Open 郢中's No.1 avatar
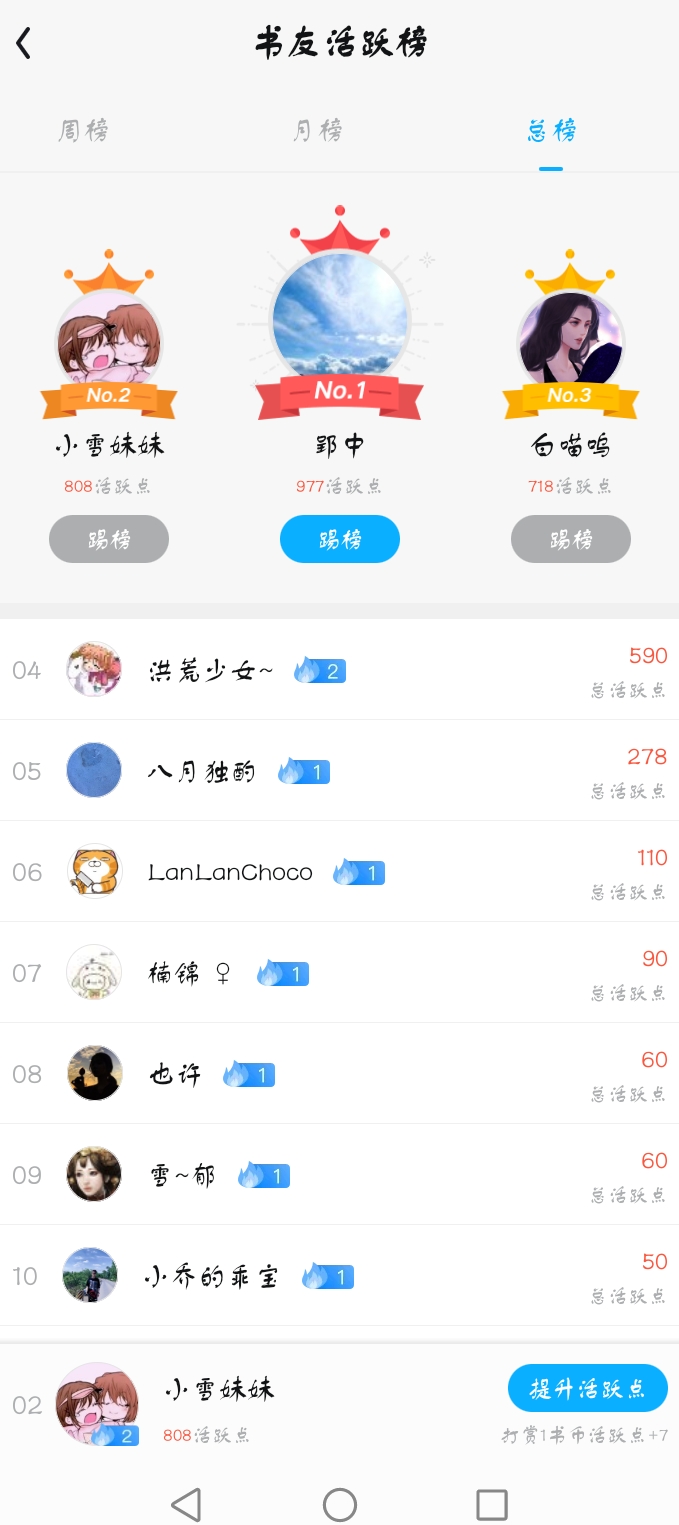The image size is (679, 1525). (340, 316)
